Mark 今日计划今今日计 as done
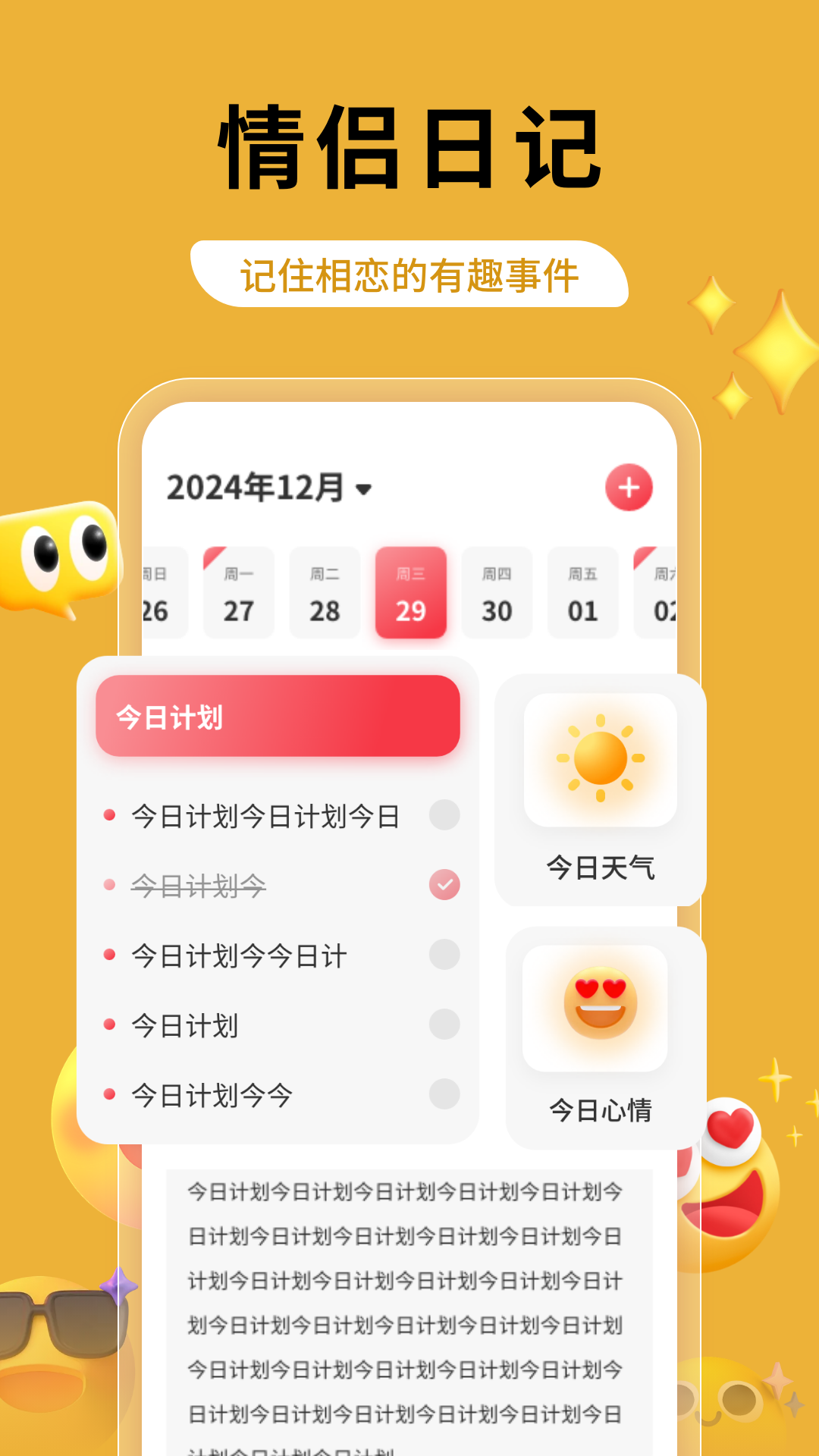The width and height of the screenshot is (819, 1456). 444,955
